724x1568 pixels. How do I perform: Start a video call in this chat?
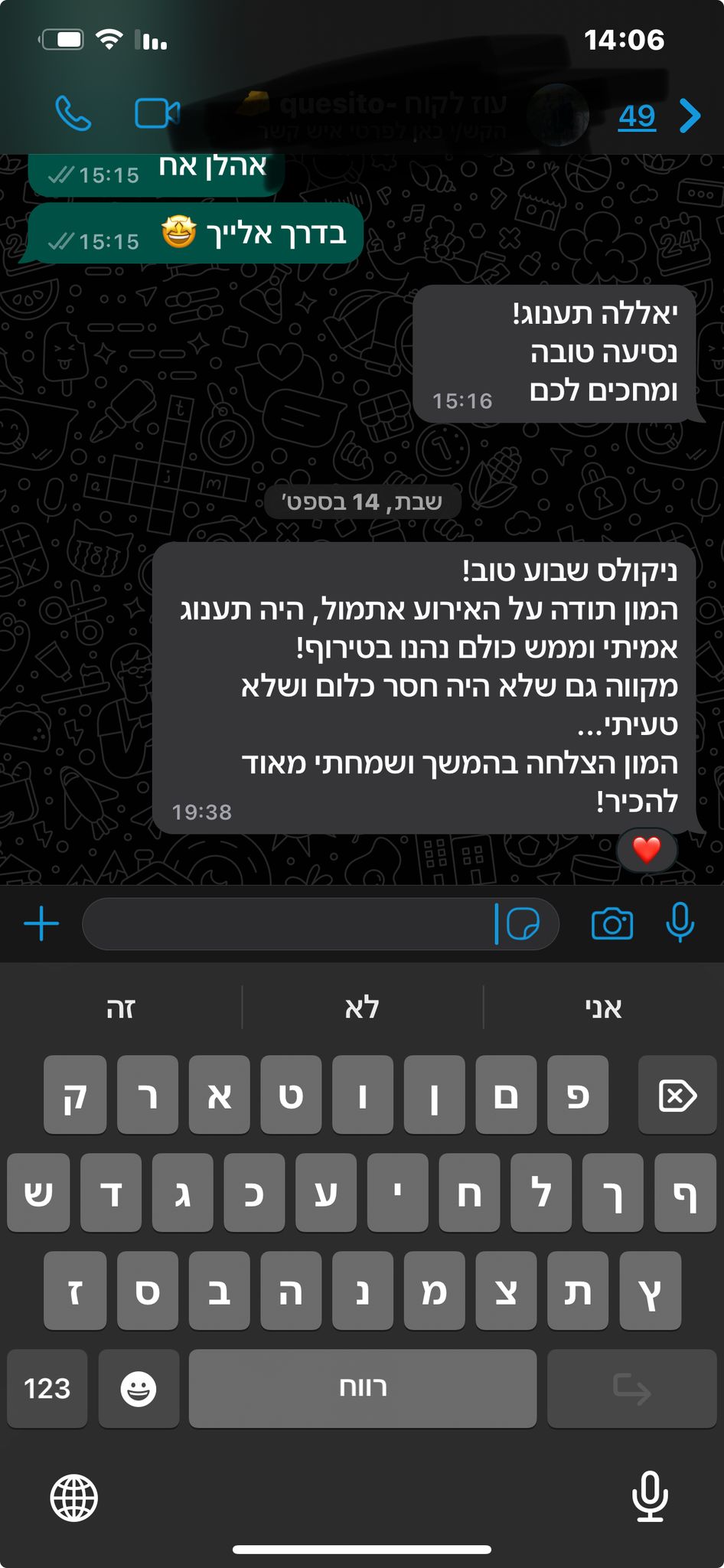pyautogui.click(x=157, y=114)
